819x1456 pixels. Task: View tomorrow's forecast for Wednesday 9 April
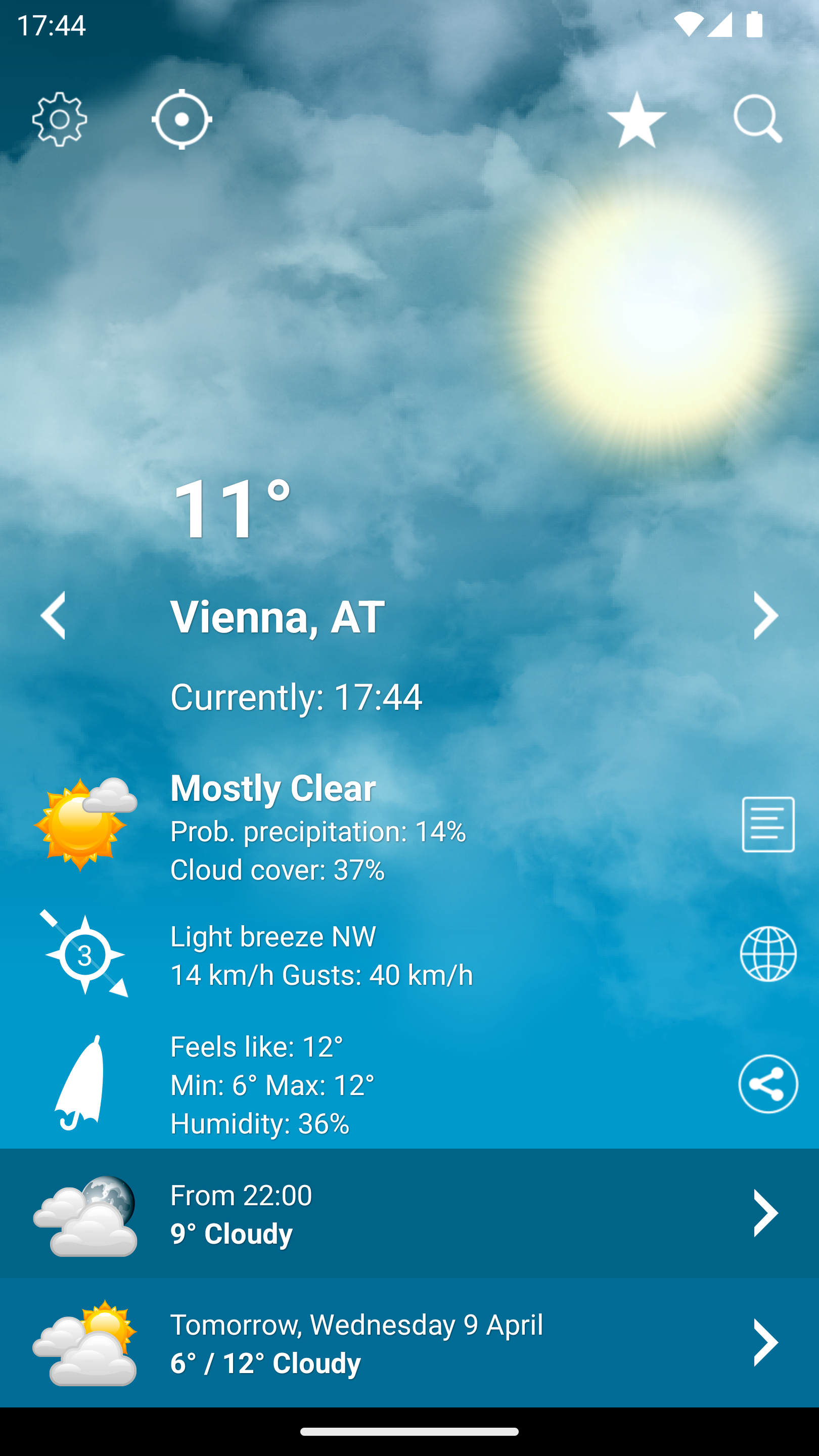pos(409,1342)
